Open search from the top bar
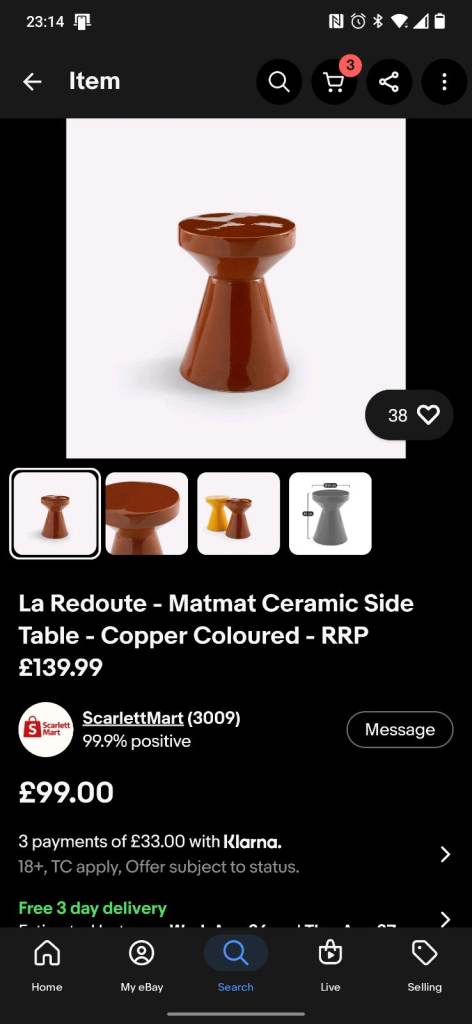472x1024 pixels. [279, 82]
